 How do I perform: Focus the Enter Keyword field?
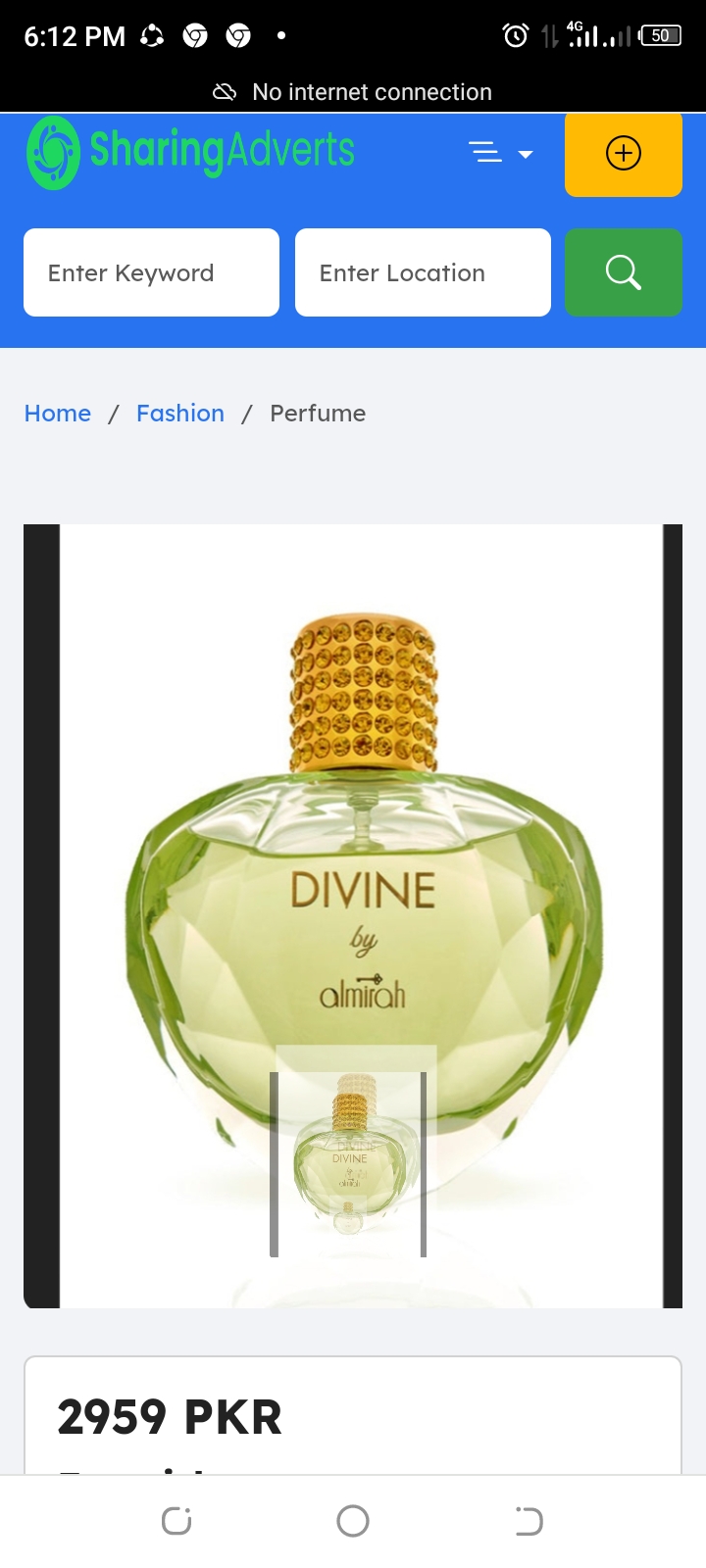[151, 272]
